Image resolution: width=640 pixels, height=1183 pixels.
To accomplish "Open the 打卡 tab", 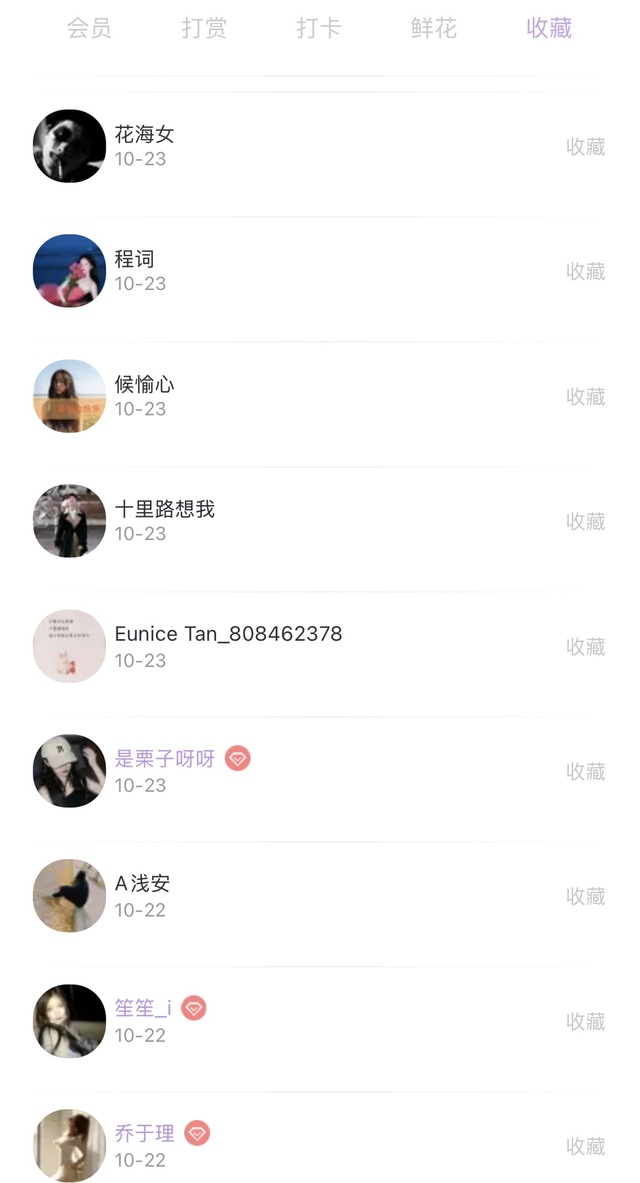I will click(x=319, y=28).
